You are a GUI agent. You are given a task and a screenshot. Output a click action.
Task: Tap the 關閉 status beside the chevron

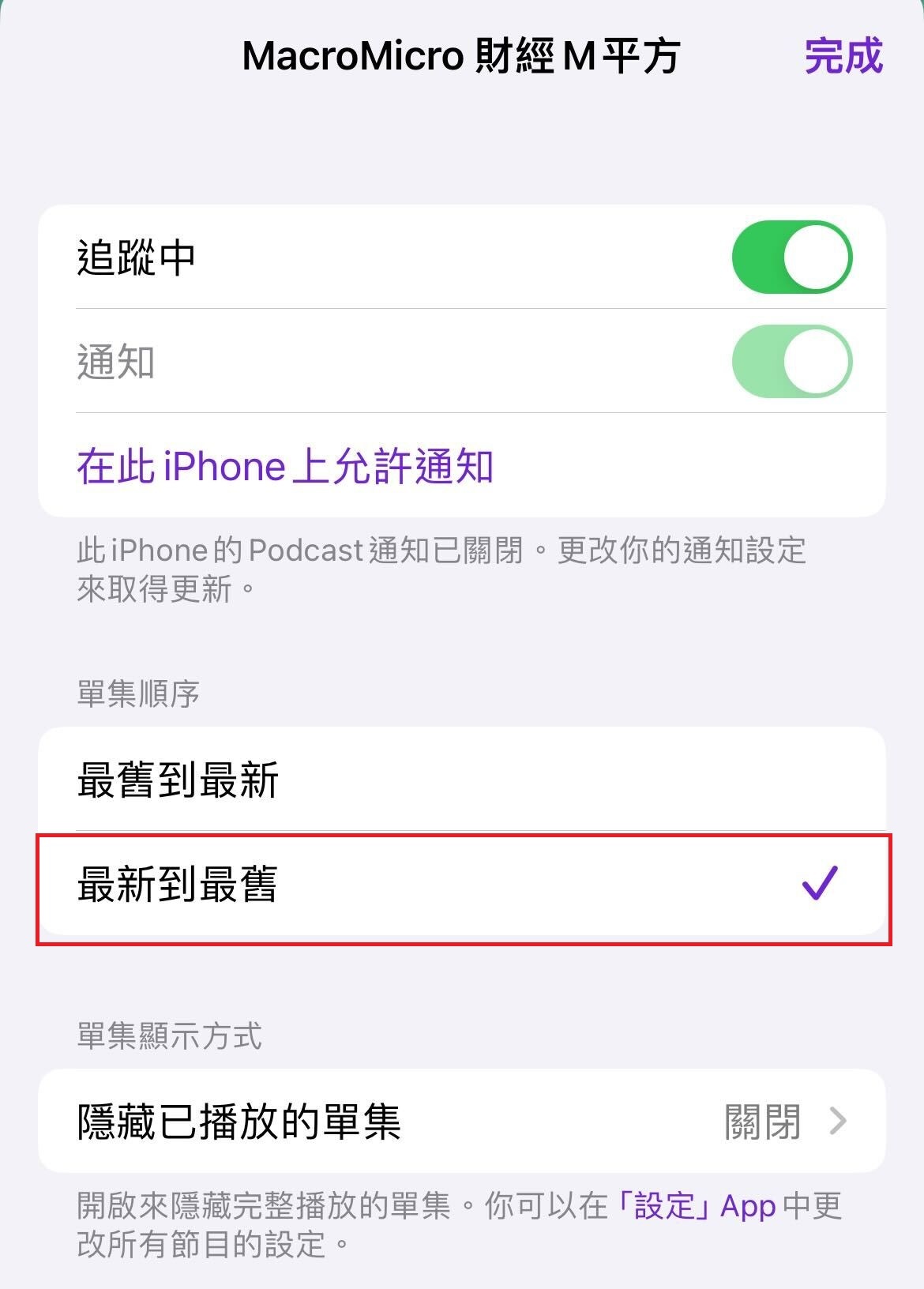761,1118
